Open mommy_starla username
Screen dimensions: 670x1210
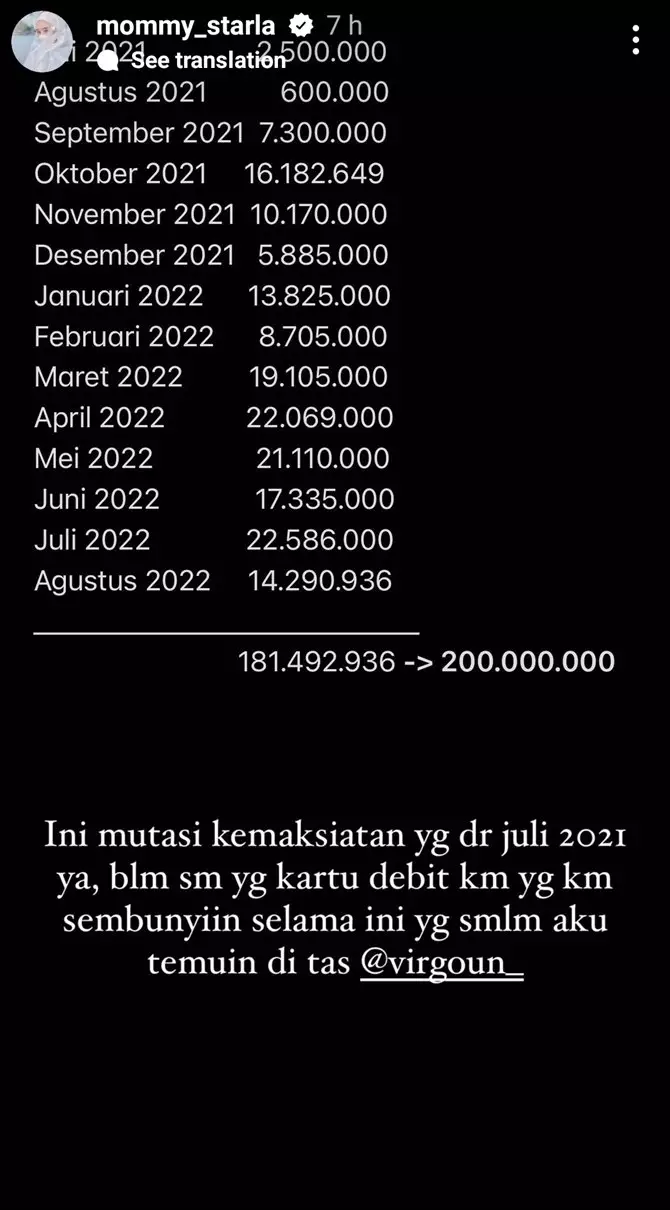click(185, 26)
